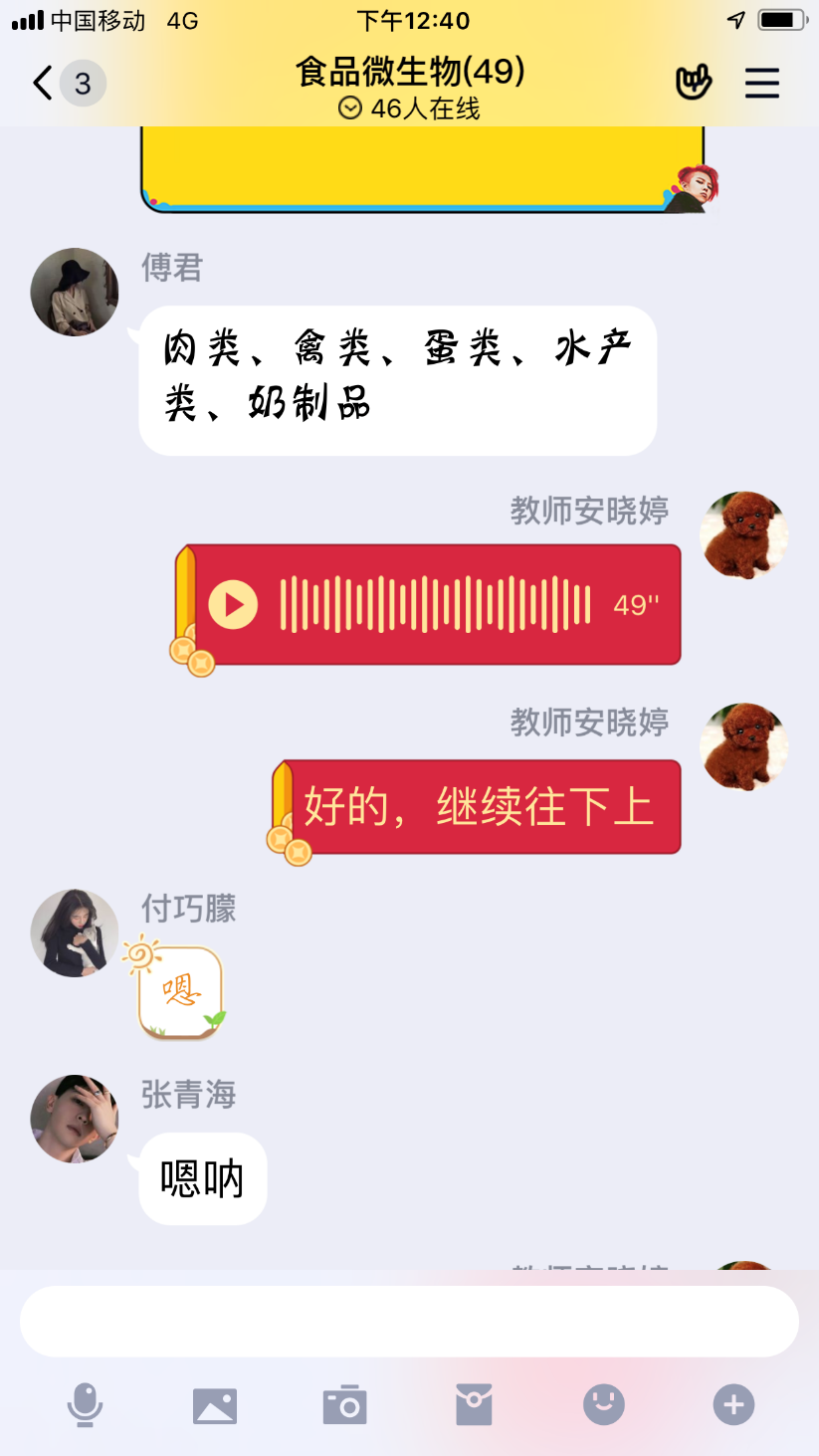The image size is (819, 1456).
Task: Open 张青海's profile avatar
Action: click(x=75, y=1119)
